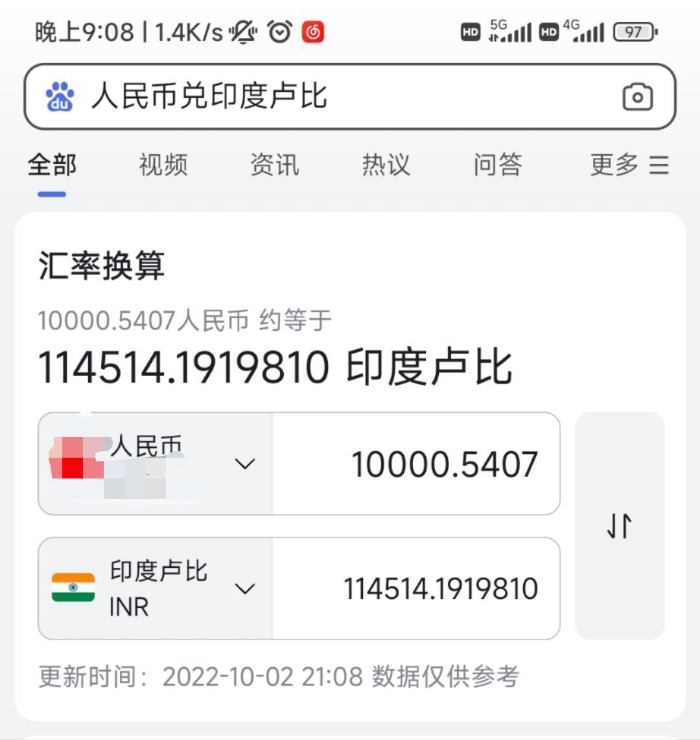Screen dimensions: 700x740
Task: Open the 人民币 currency dropdown
Action: coord(155,464)
